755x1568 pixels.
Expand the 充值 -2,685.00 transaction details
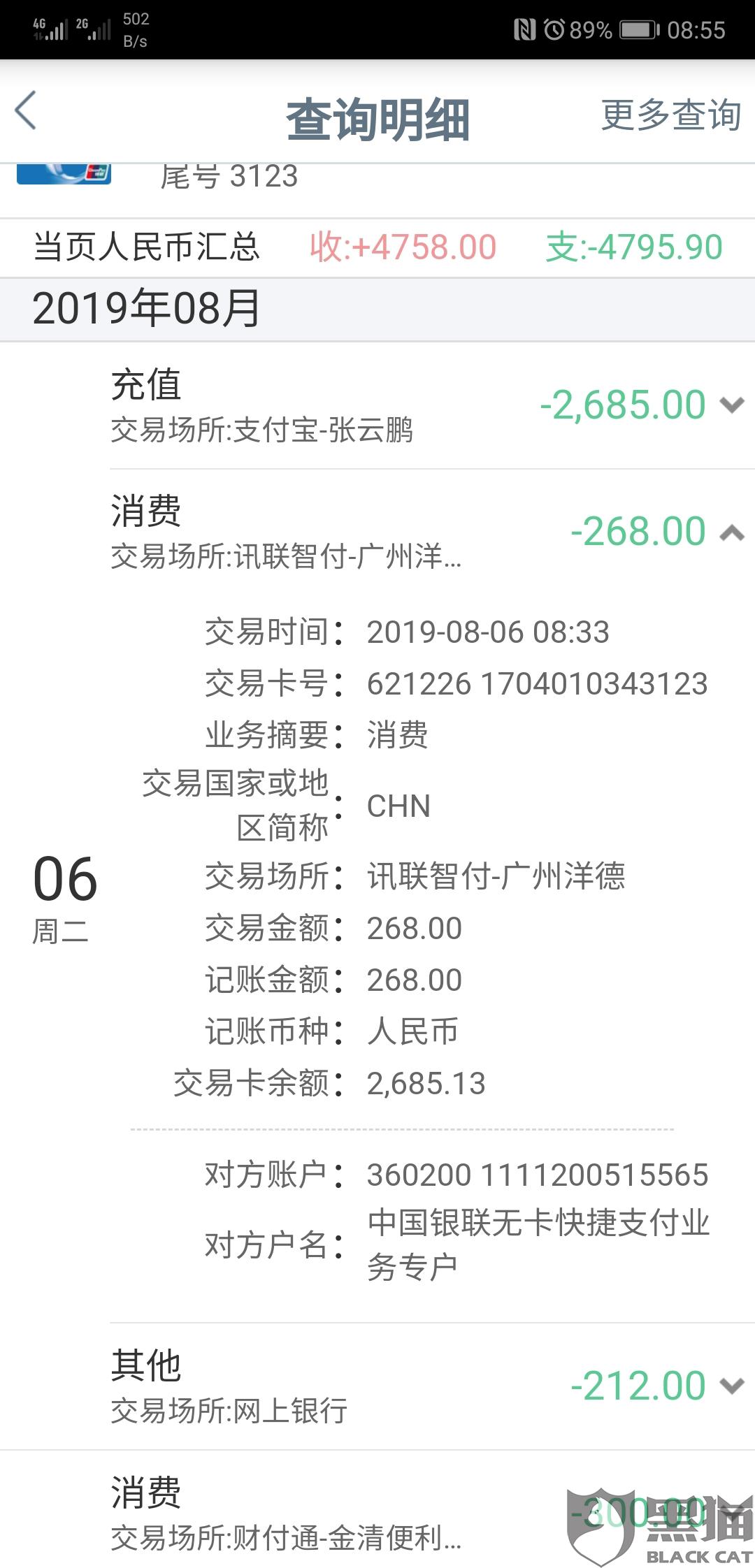point(731,405)
